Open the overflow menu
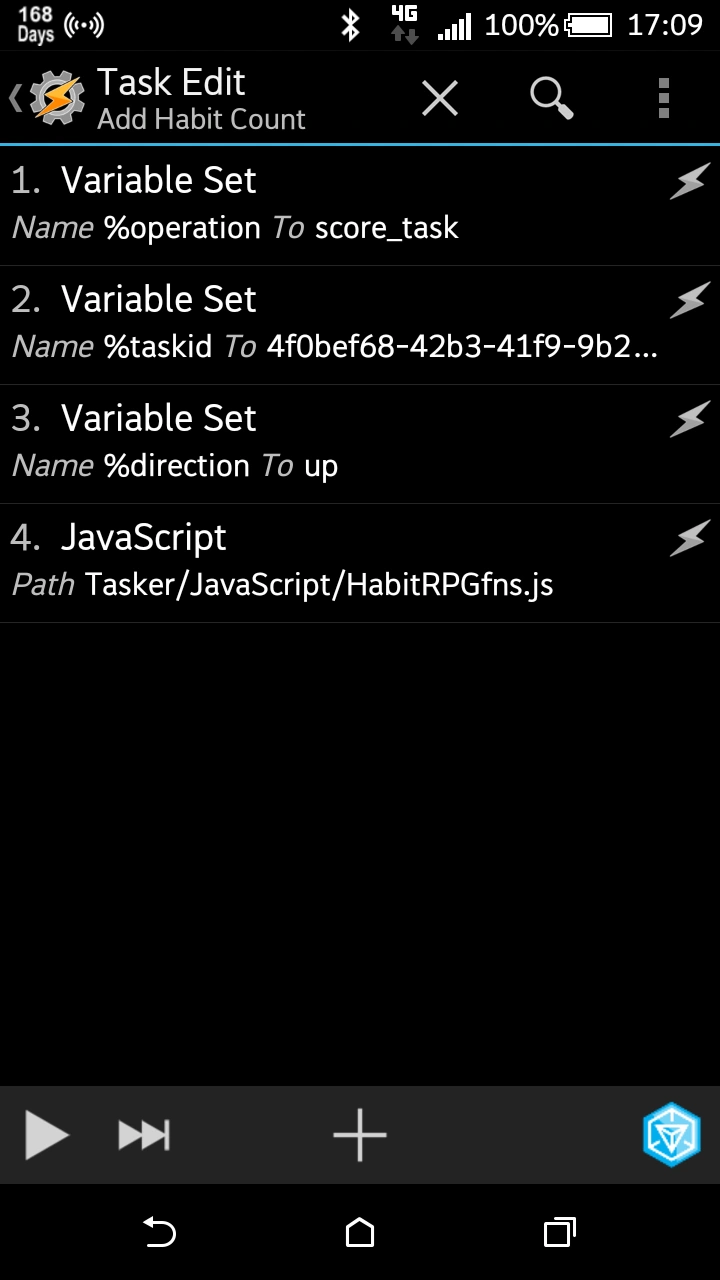 [x=664, y=99]
